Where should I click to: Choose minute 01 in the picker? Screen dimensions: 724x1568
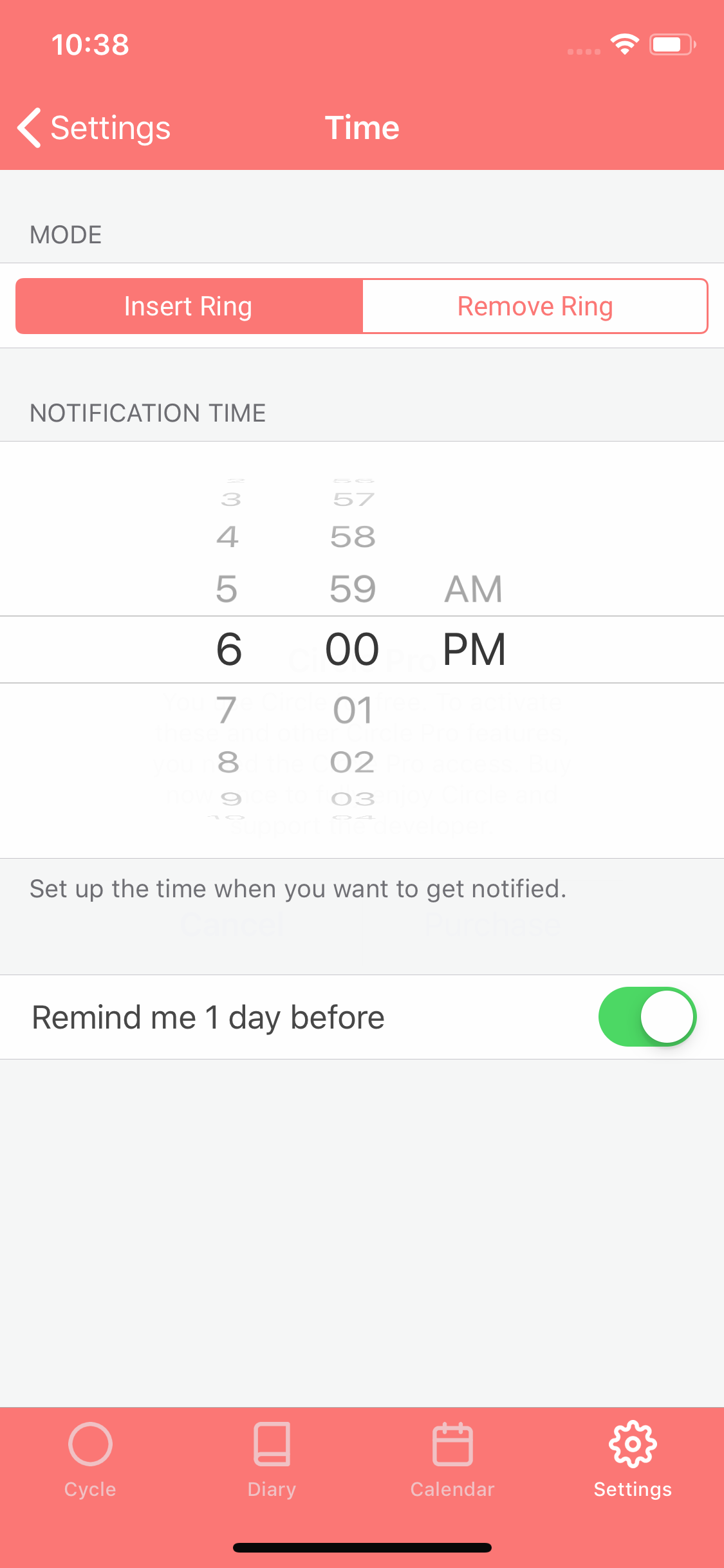(x=353, y=710)
